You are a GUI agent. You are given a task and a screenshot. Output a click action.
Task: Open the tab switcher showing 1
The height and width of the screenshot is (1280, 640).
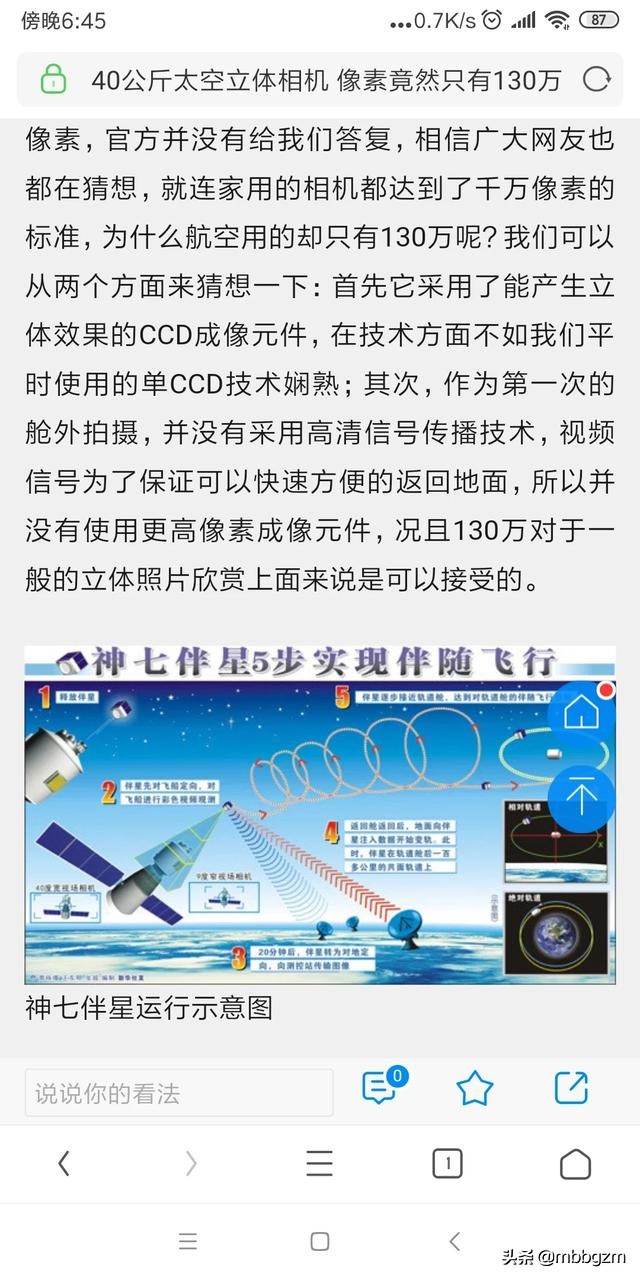[447, 1163]
